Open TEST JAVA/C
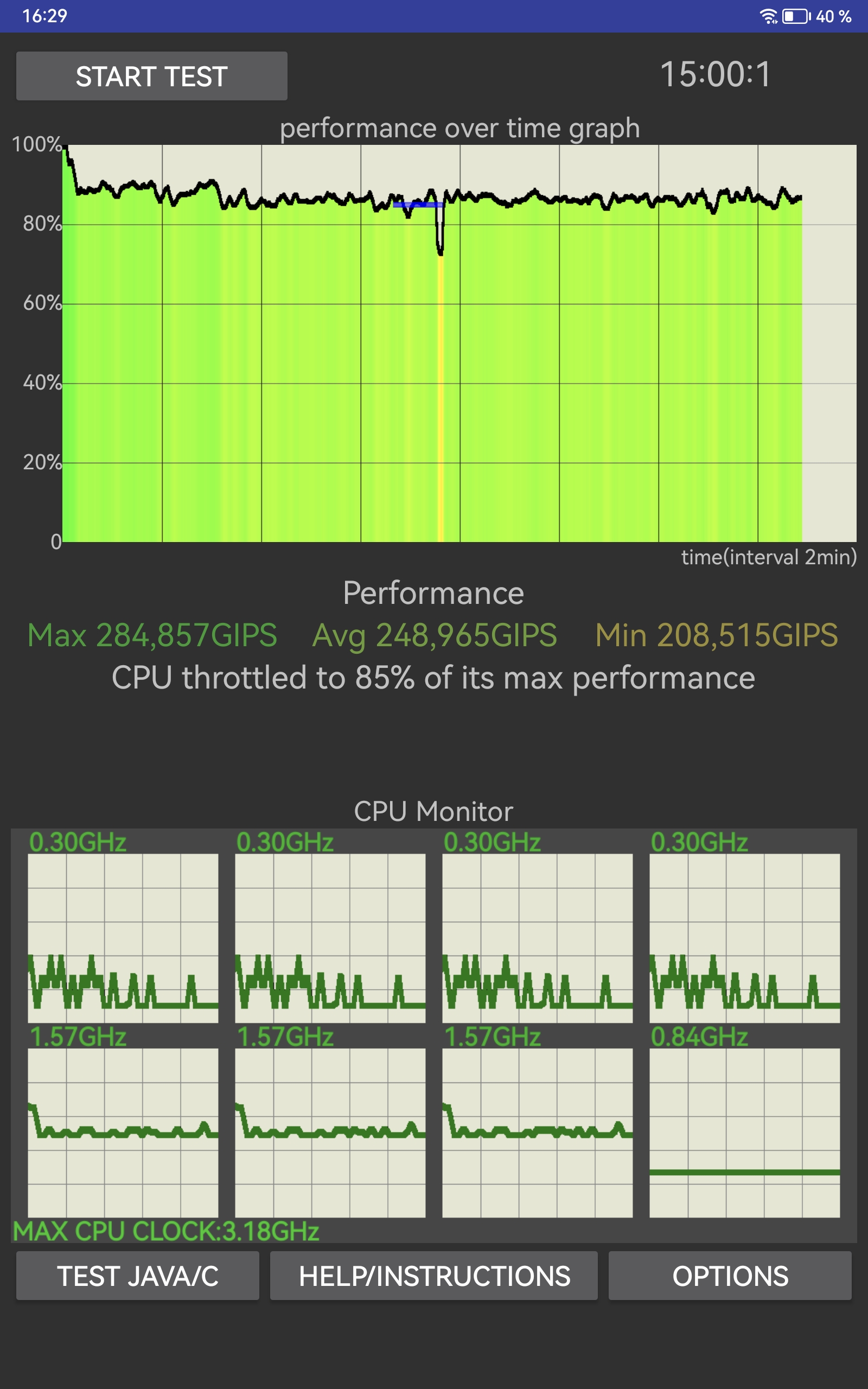 click(138, 1276)
